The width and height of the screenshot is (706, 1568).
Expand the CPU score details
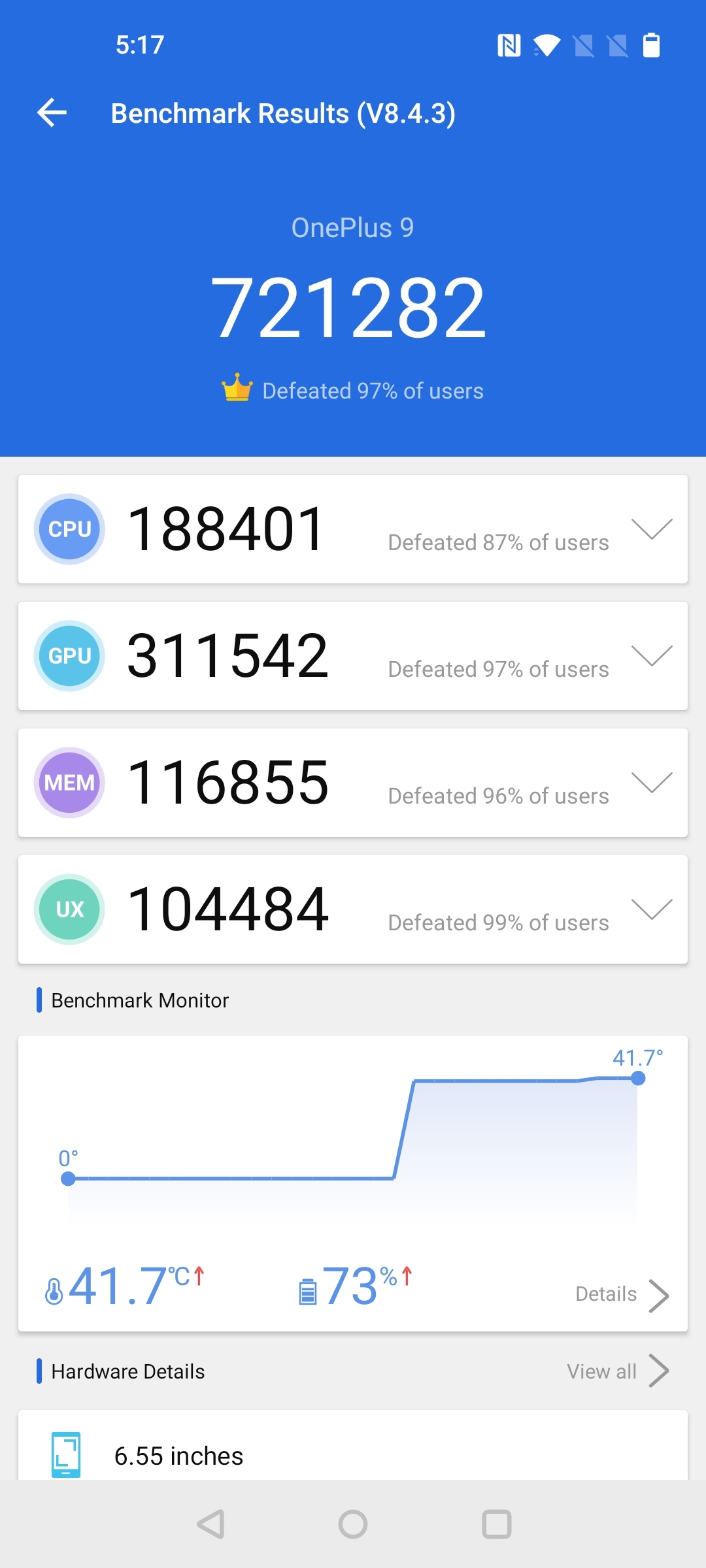(653, 531)
